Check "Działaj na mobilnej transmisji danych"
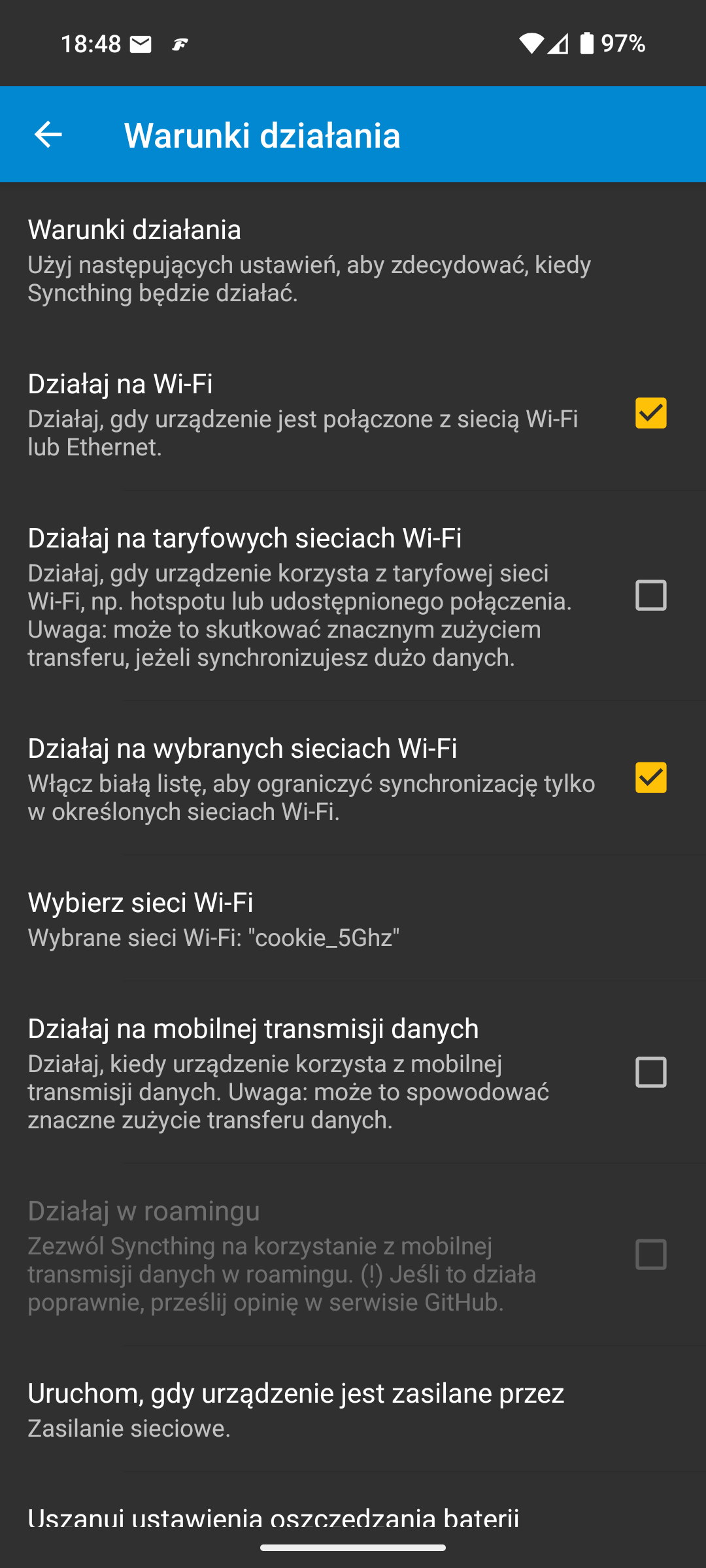Image resolution: width=706 pixels, height=1568 pixels. [650, 1072]
